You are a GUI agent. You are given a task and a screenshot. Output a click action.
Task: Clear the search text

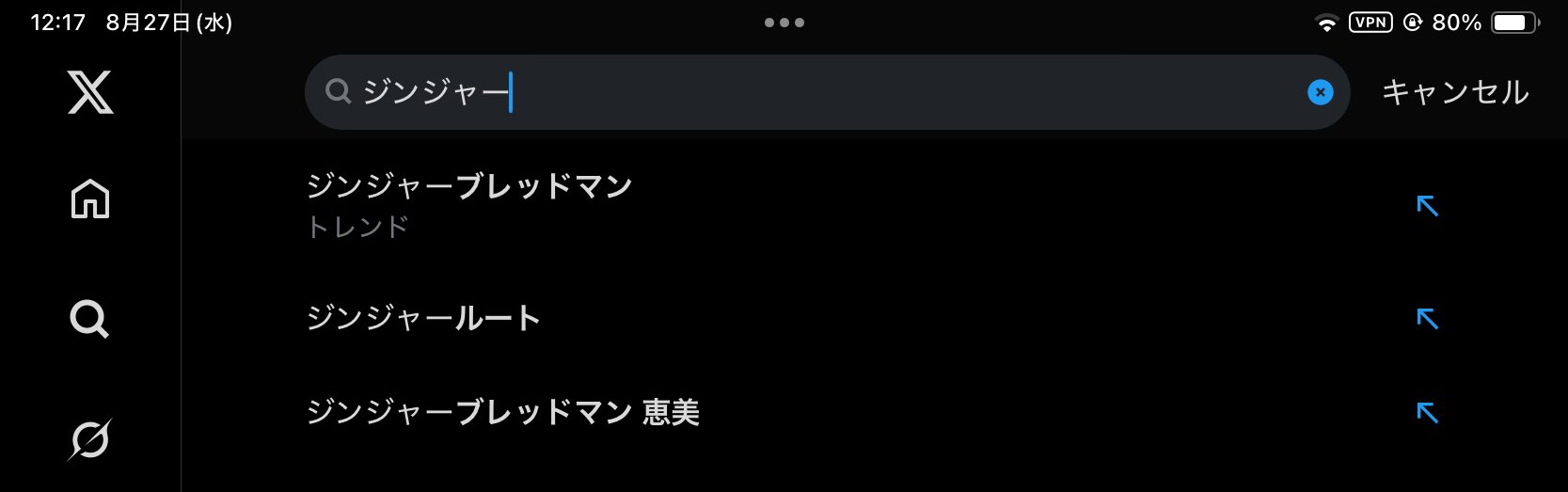[x=1320, y=92]
